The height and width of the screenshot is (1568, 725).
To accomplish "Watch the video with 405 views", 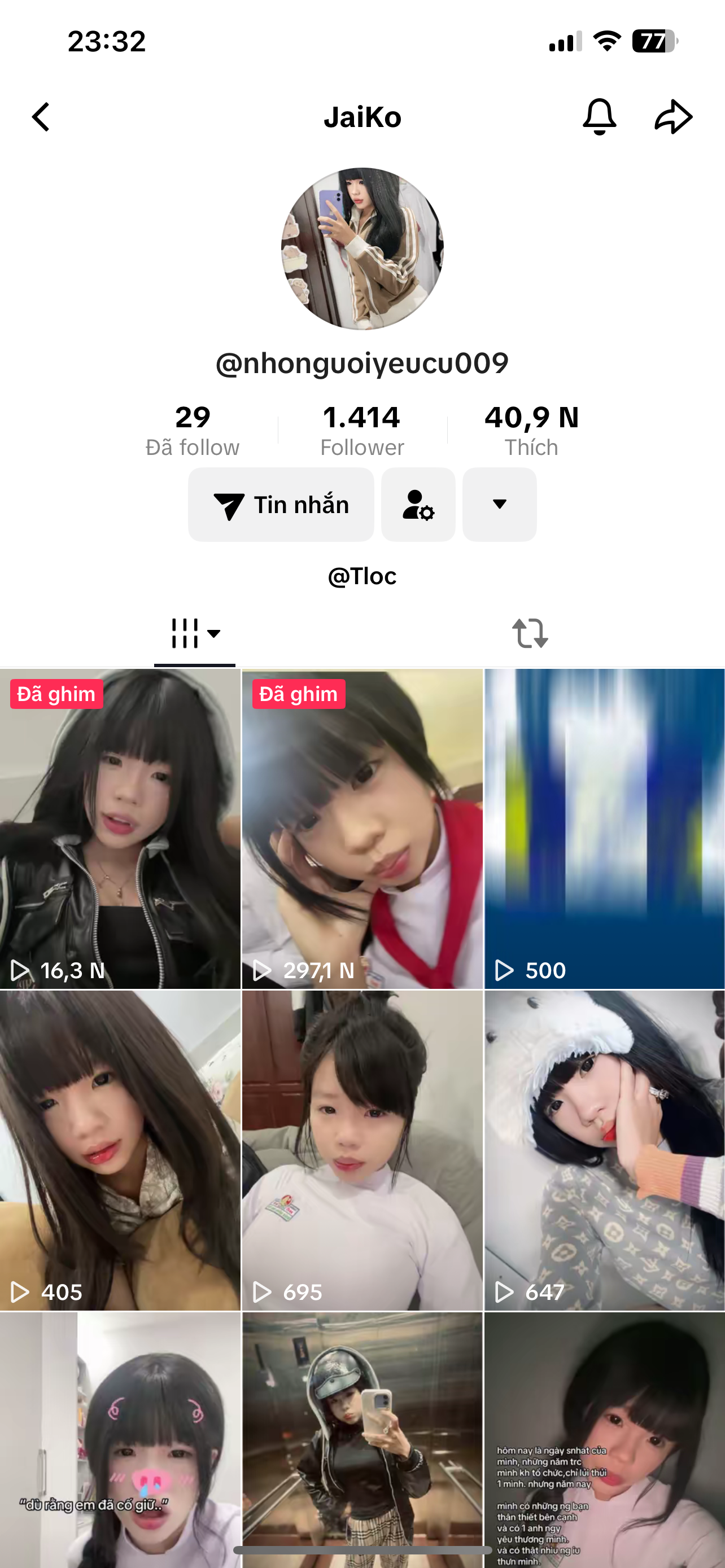I will (120, 1150).
